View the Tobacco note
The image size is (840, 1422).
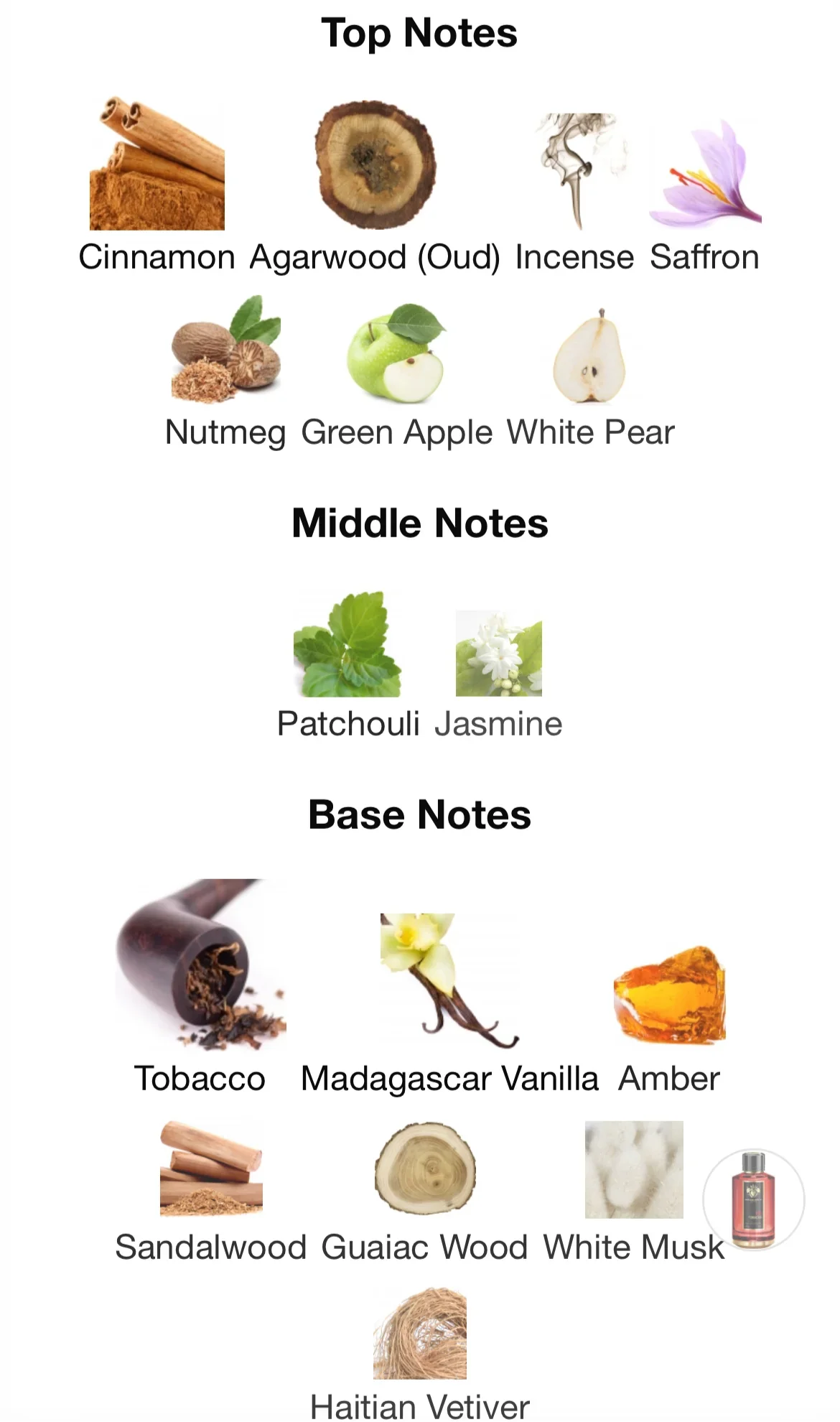200,987
